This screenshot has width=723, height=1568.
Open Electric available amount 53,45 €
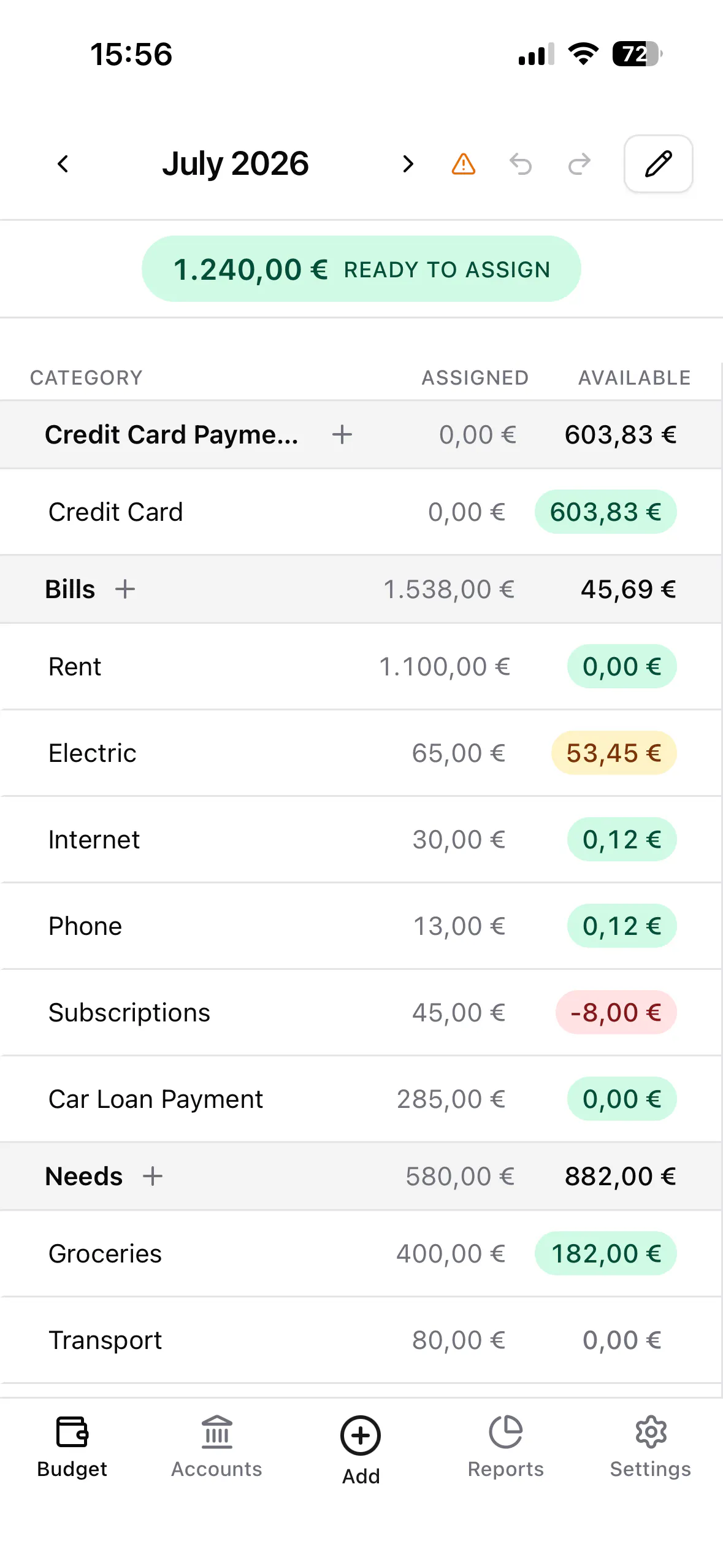click(x=614, y=753)
